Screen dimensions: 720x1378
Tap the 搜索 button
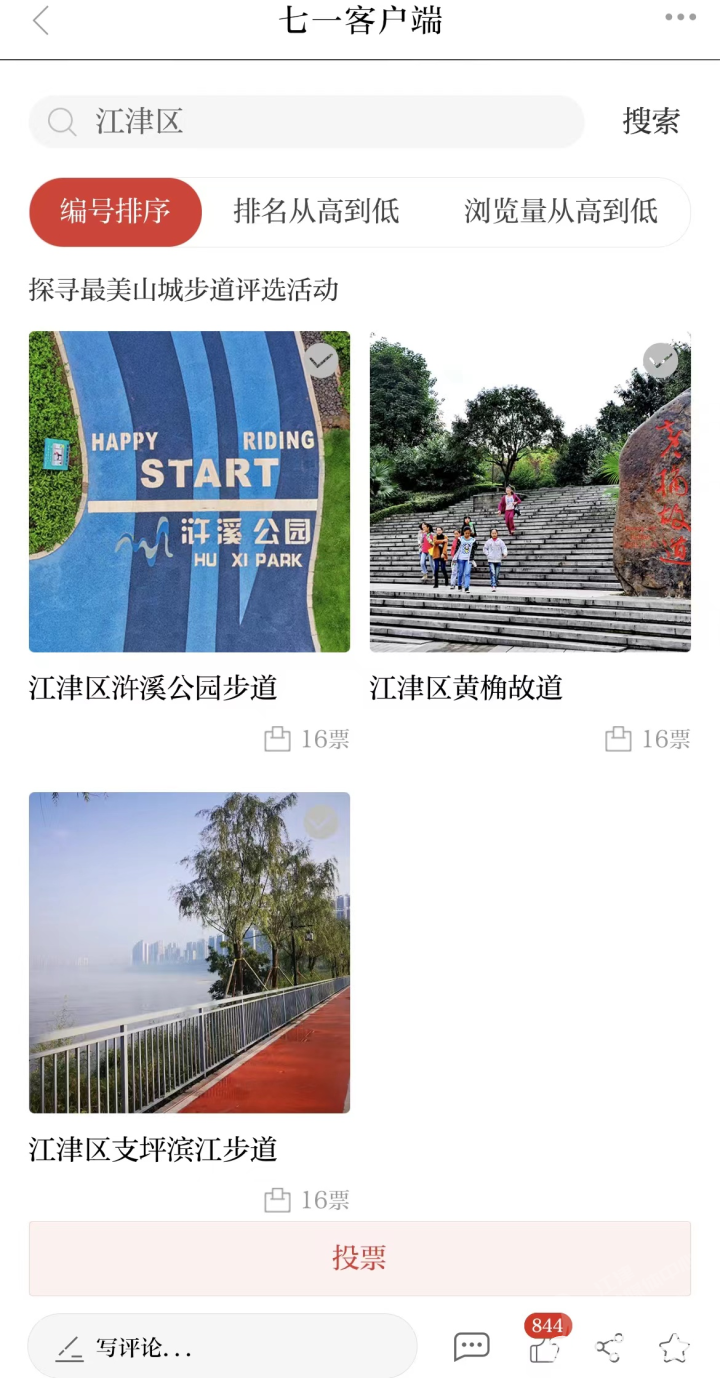[651, 122]
